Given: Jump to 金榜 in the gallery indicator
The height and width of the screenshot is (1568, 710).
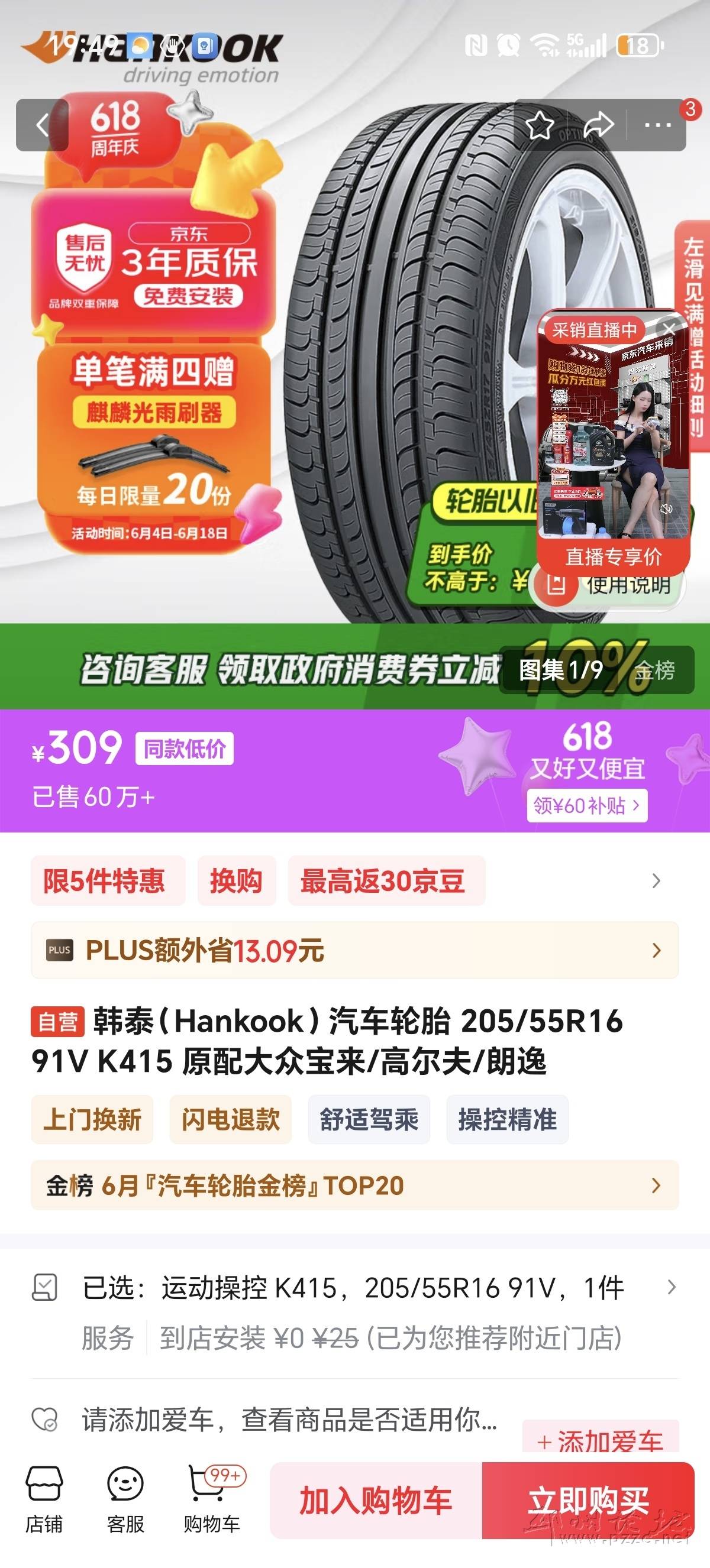Looking at the screenshot, I should tap(655, 670).
